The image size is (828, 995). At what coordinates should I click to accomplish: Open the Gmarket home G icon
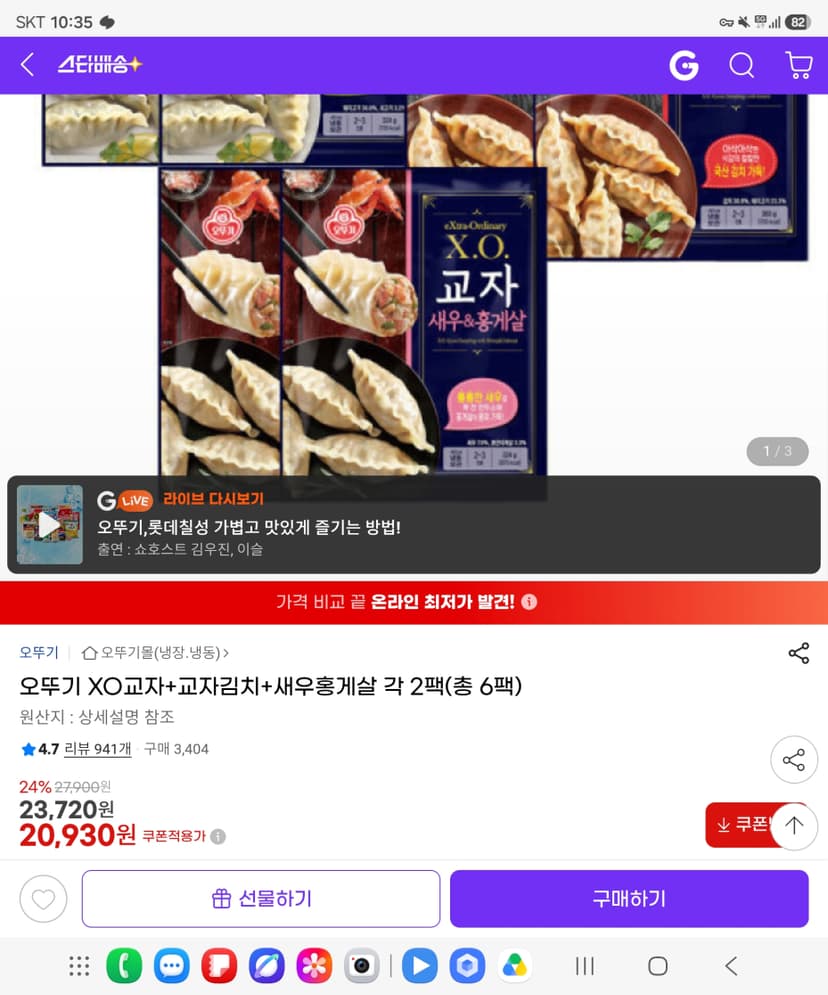pyautogui.click(x=683, y=65)
